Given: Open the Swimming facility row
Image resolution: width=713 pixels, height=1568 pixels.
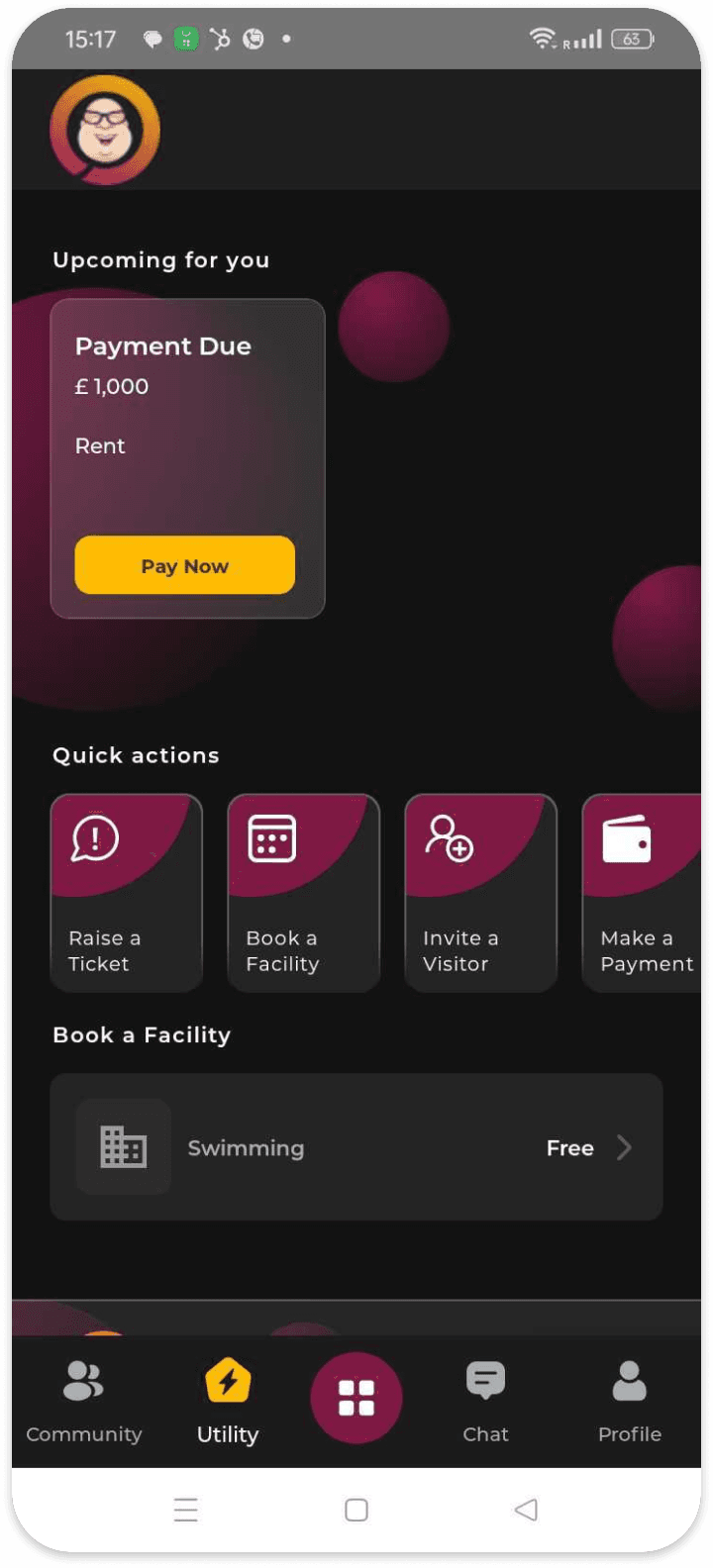Looking at the screenshot, I should pyautogui.click(x=356, y=1147).
